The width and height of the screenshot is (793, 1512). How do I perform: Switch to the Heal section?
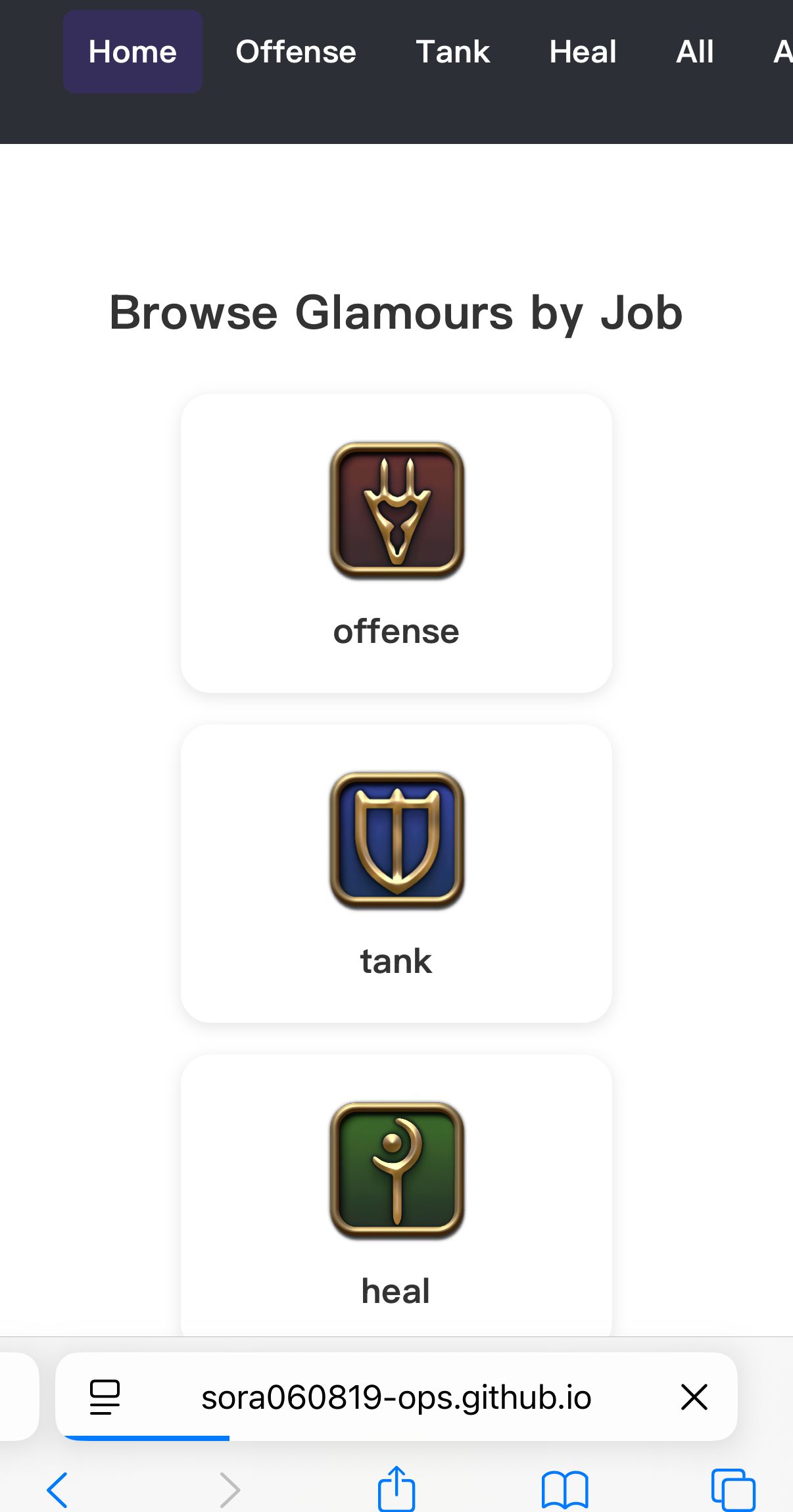[x=582, y=51]
